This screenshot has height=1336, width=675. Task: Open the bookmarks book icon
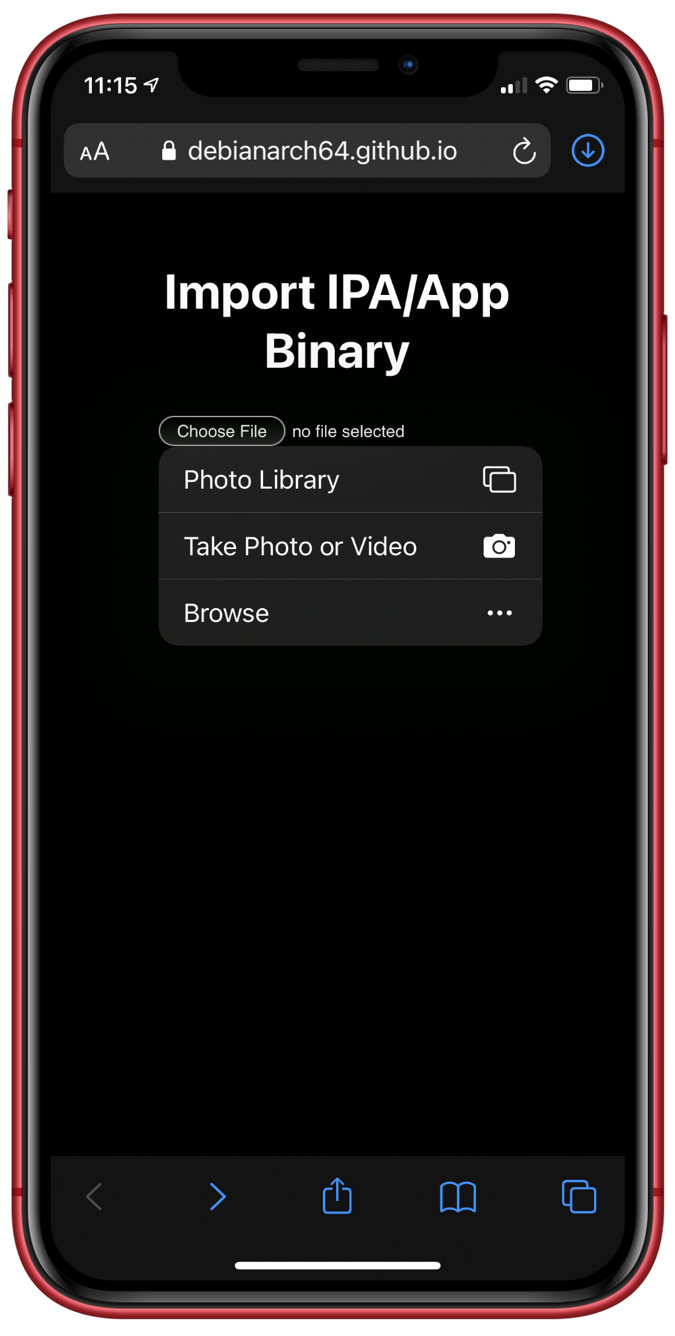(458, 1197)
